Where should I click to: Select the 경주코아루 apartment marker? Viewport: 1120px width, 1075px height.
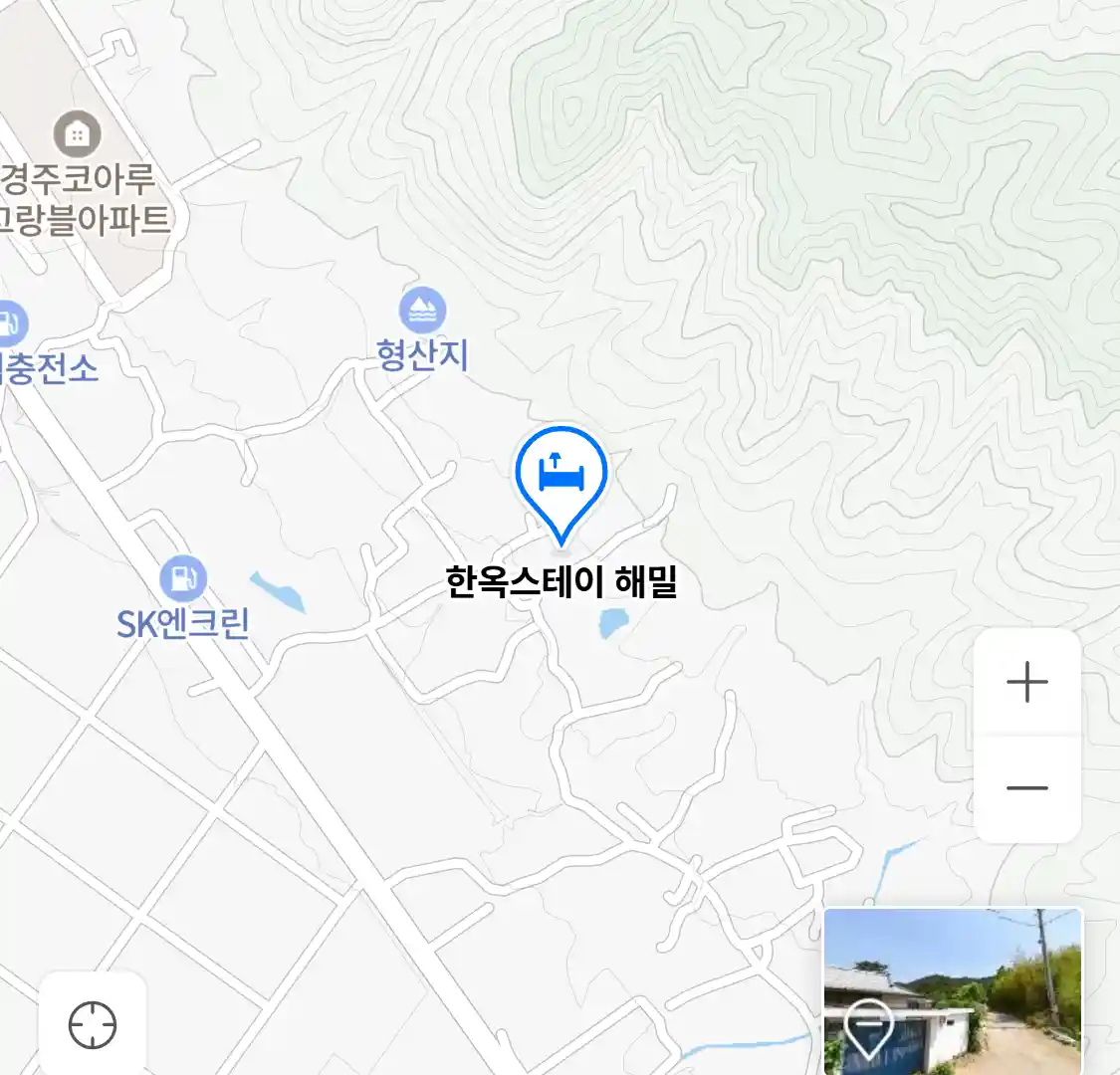pyautogui.click(x=78, y=134)
